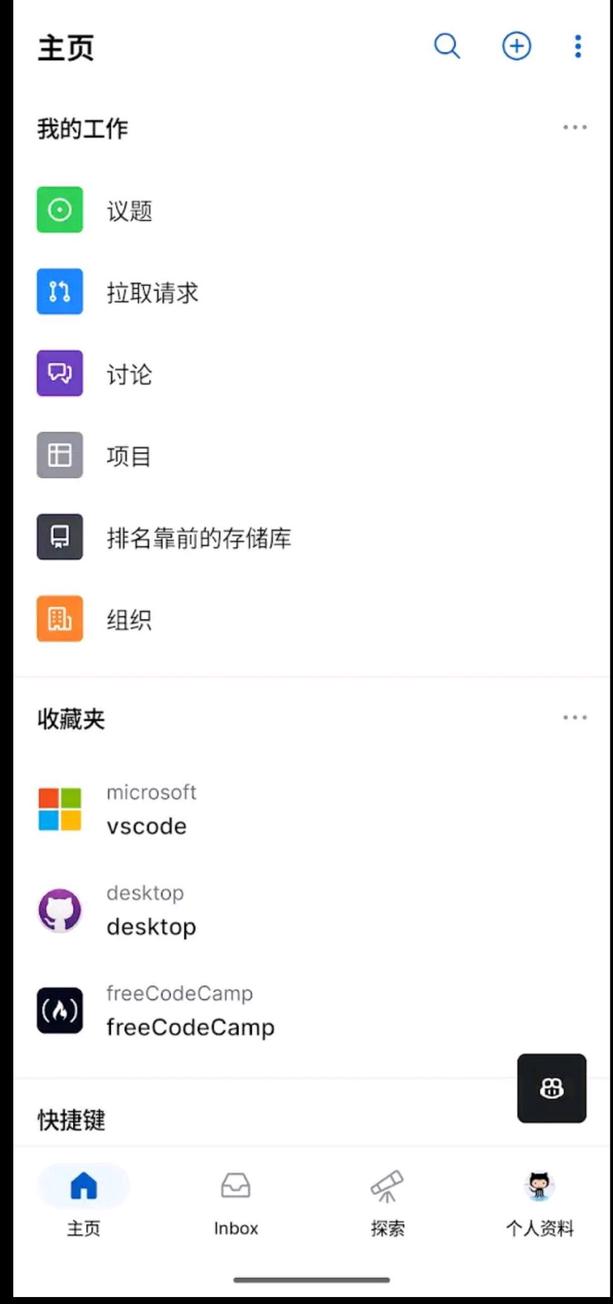Open the 我的工作 section options dots
Viewport: 613px width, 1304px height.
[575, 128]
